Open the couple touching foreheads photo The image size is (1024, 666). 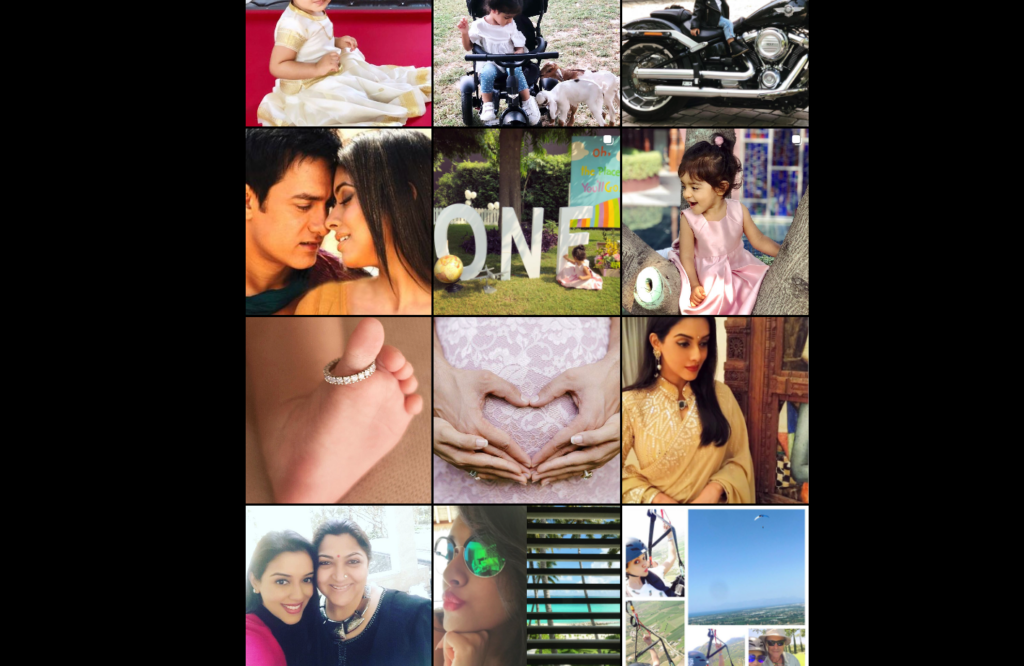click(x=338, y=221)
